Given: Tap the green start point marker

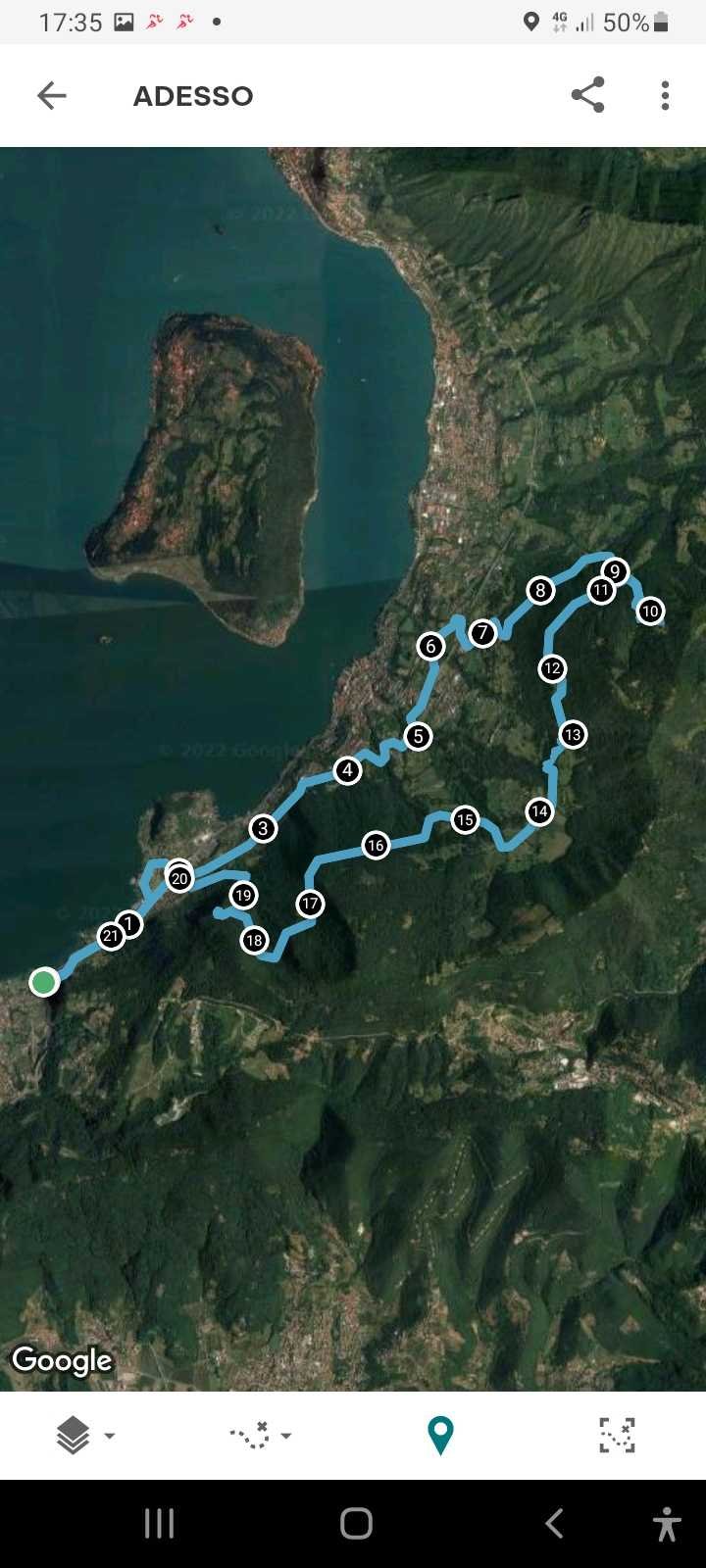Looking at the screenshot, I should pyautogui.click(x=43, y=981).
